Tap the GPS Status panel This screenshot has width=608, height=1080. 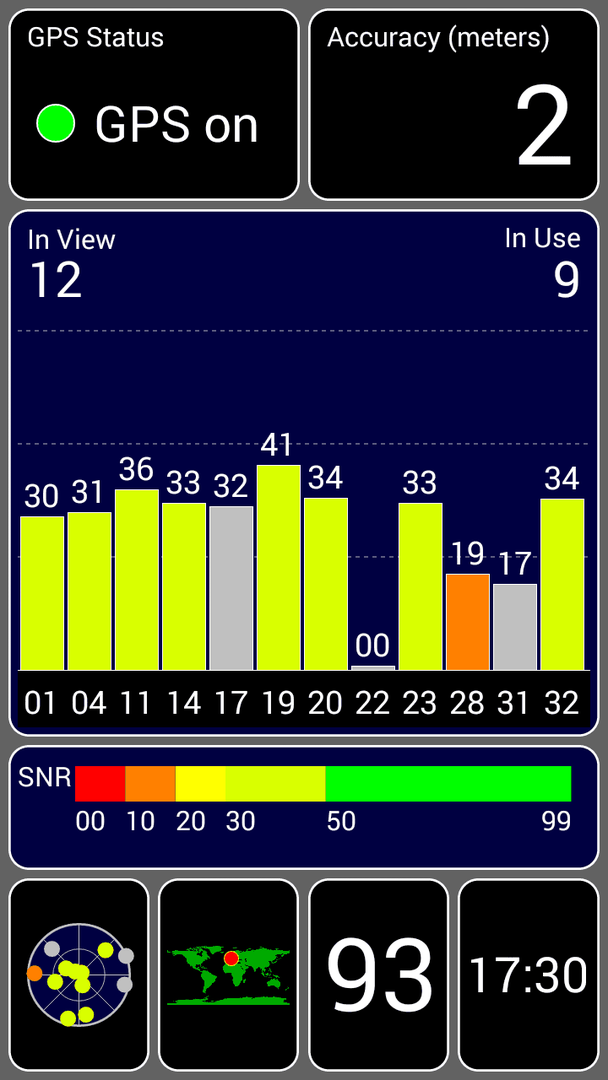click(x=154, y=105)
